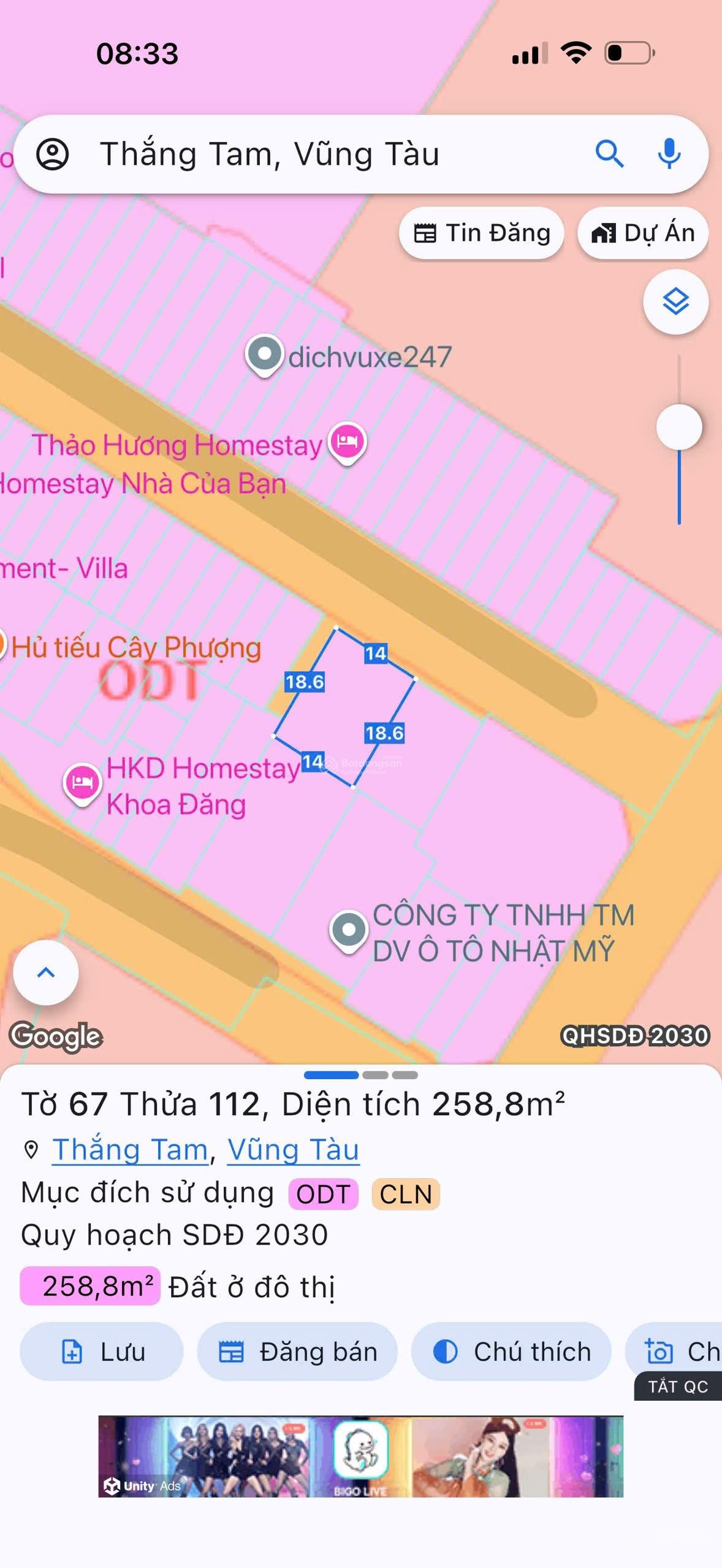Select the CLN land-use tag

pos(406,1191)
